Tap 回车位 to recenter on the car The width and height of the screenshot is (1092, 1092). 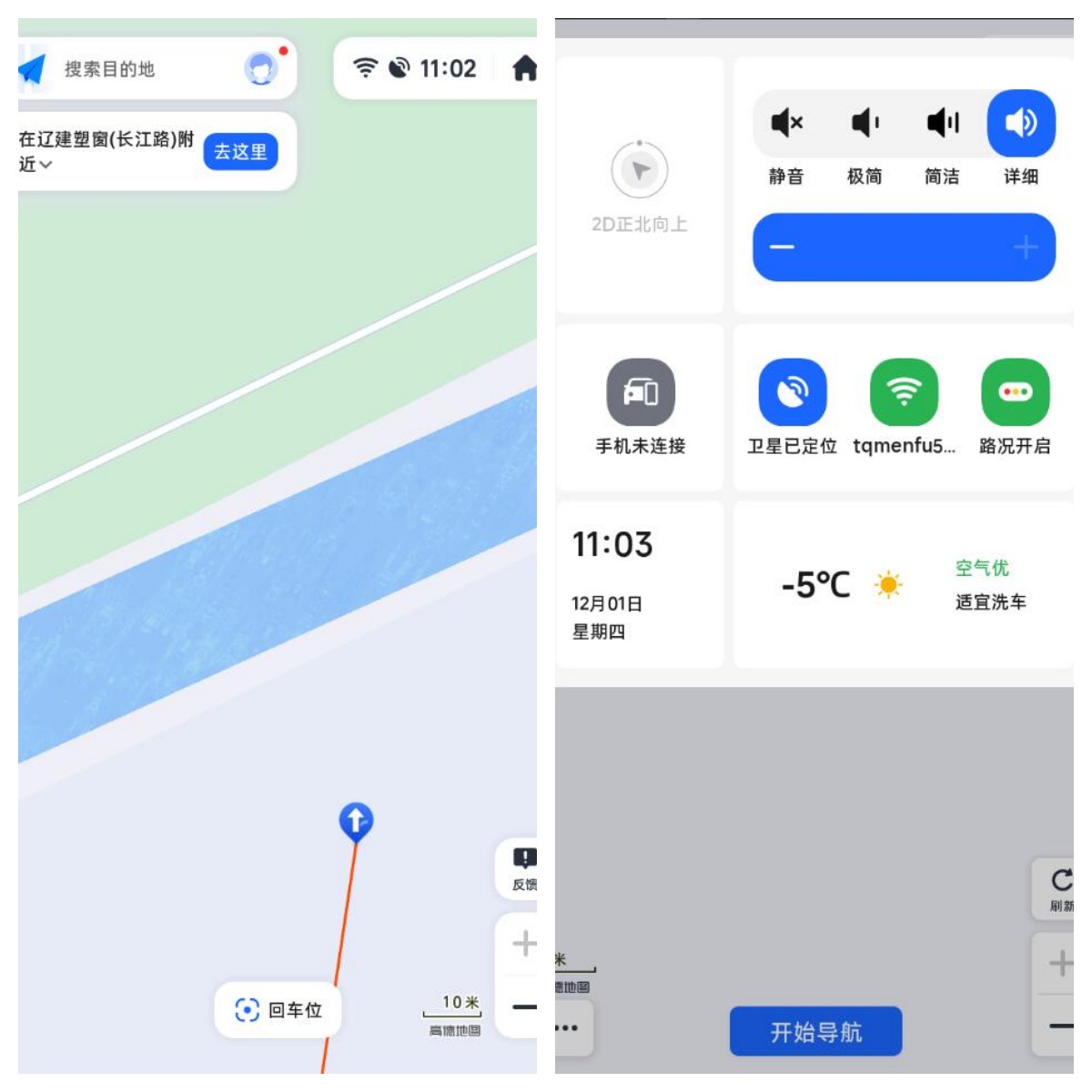click(278, 1010)
